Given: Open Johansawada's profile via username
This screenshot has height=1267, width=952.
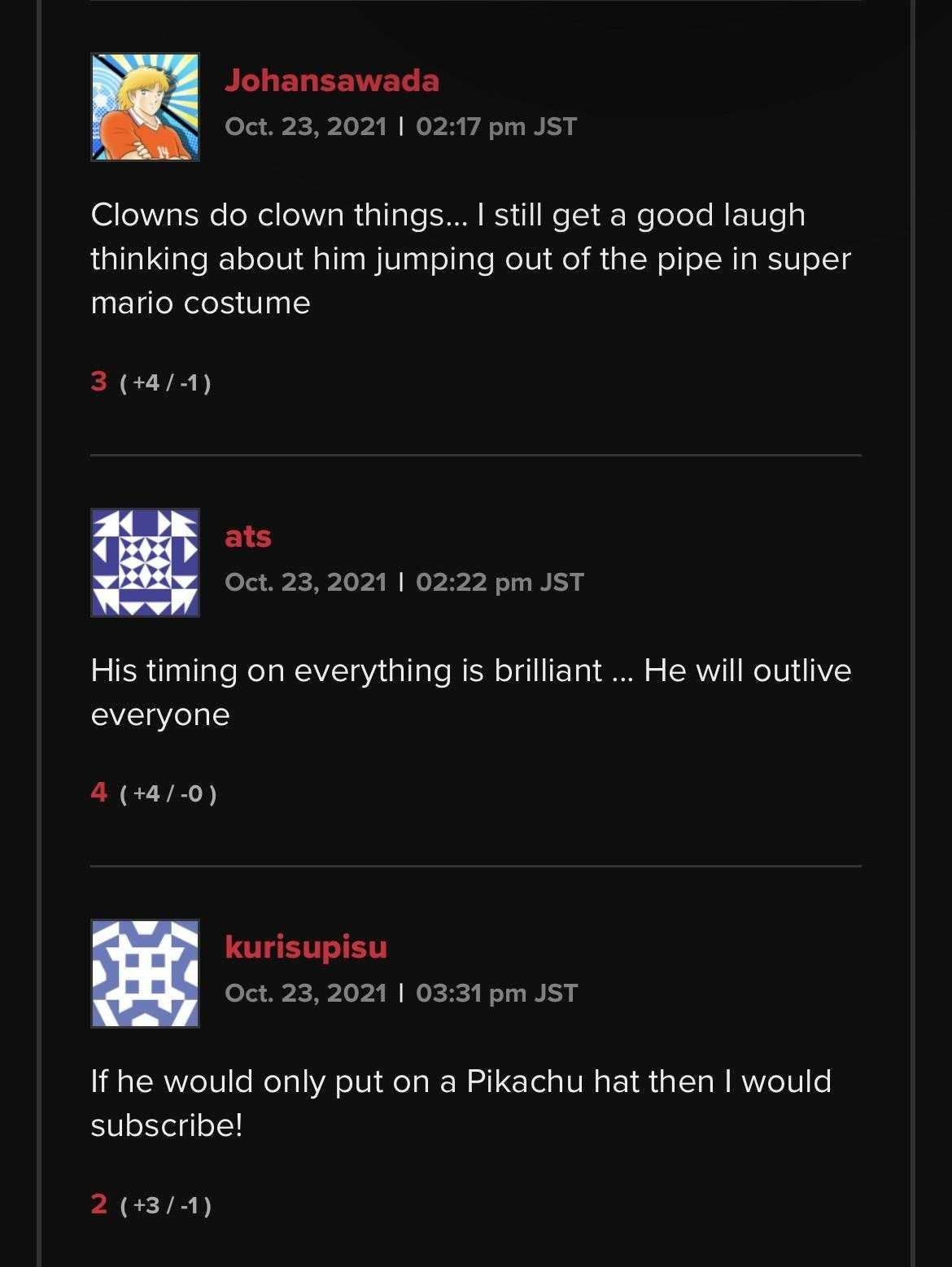Looking at the screenshot, I should pyautogui.click(x=331, y=81).
